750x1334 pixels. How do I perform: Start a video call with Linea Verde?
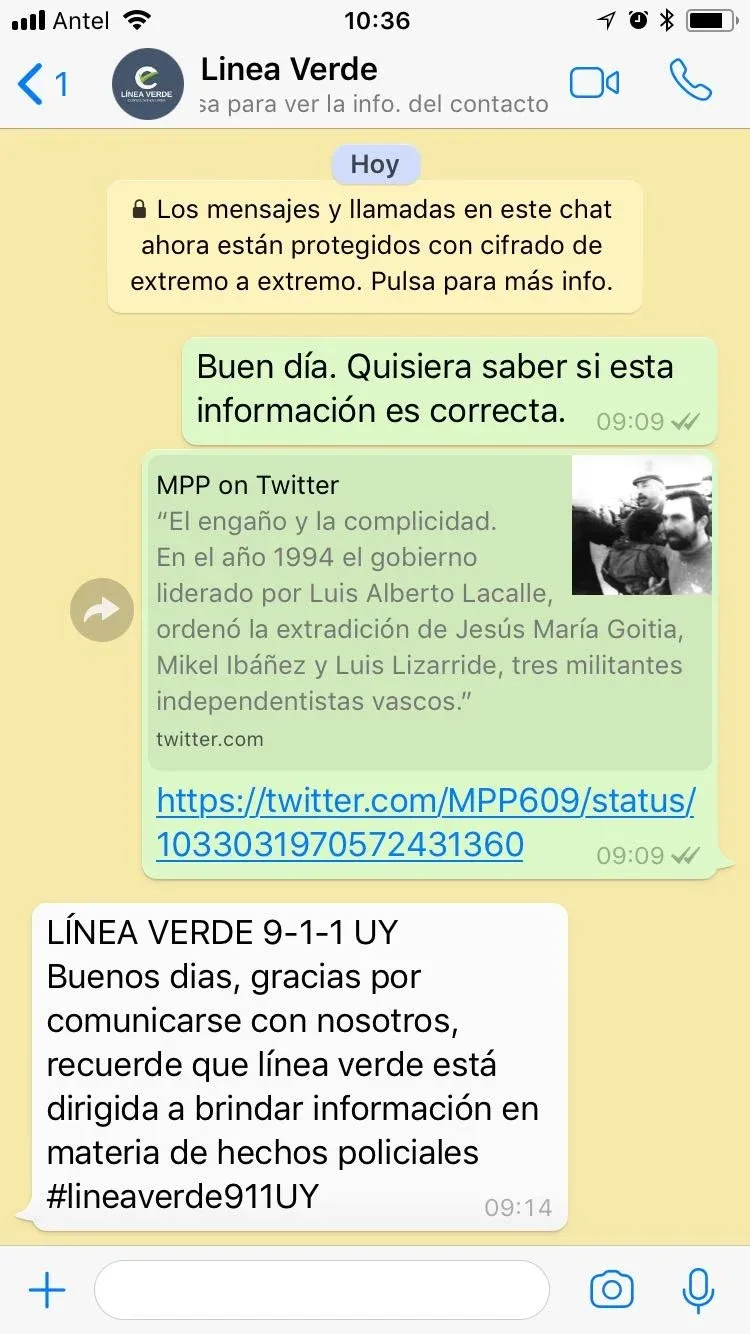pos(594,83)
